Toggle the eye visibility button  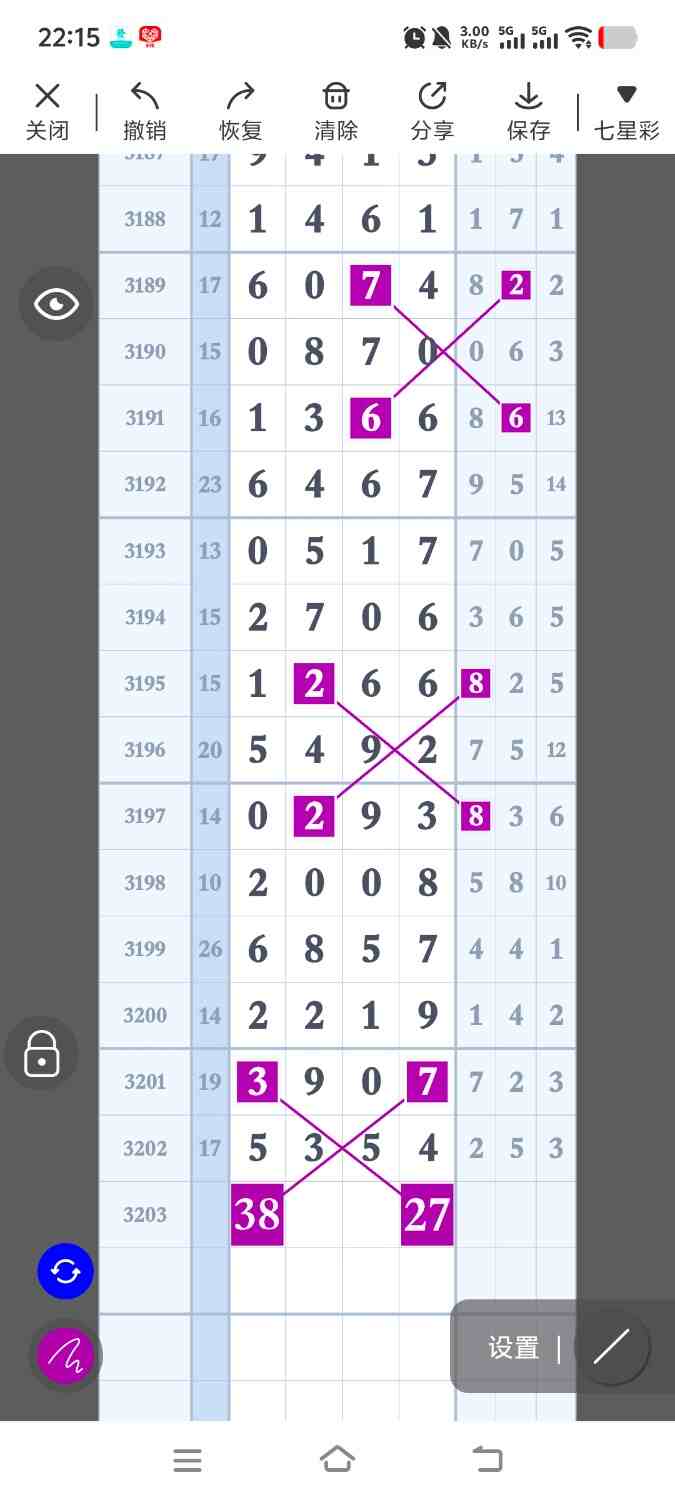[x=56, y=304]
